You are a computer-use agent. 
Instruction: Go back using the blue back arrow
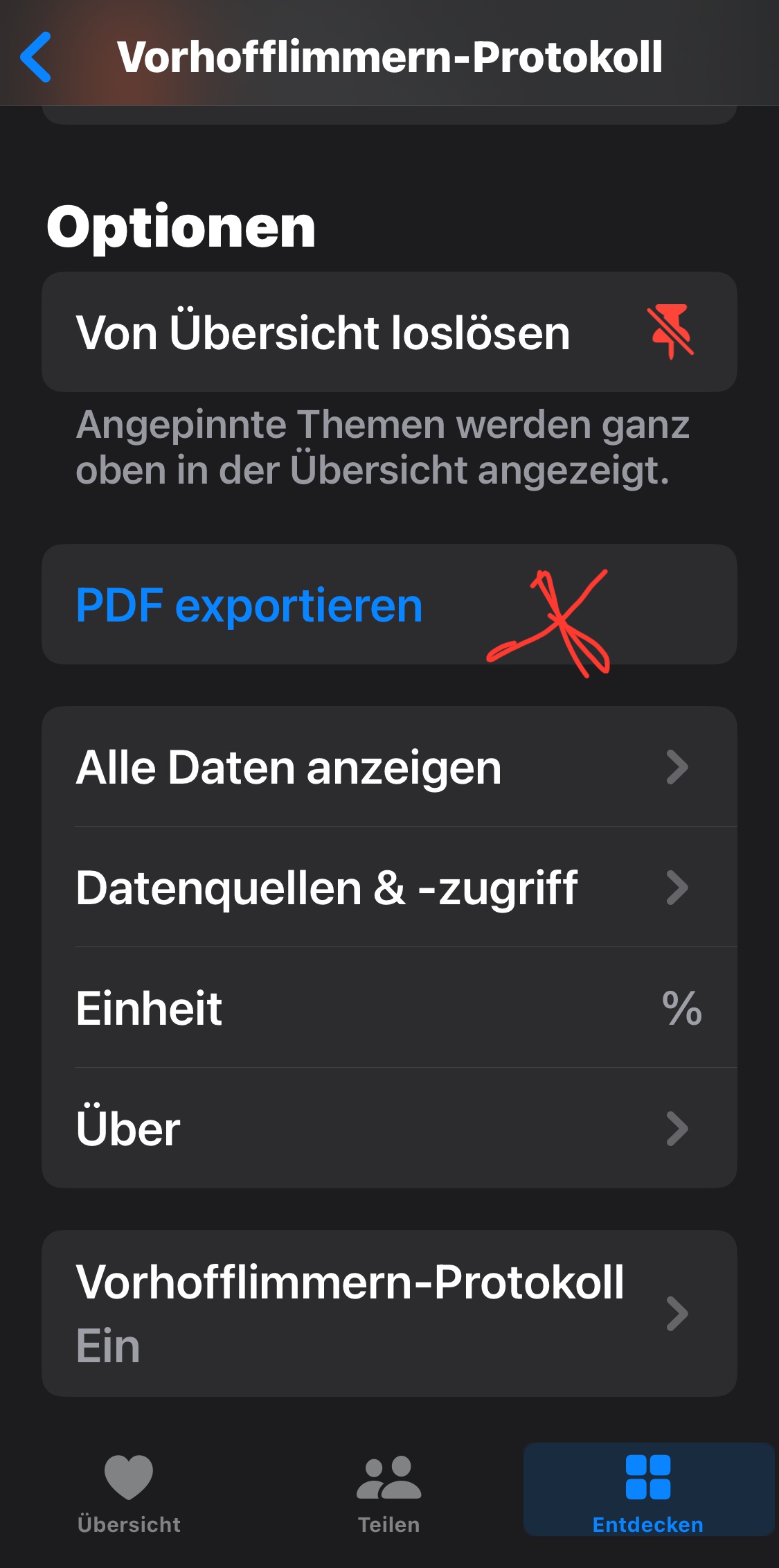36,57
